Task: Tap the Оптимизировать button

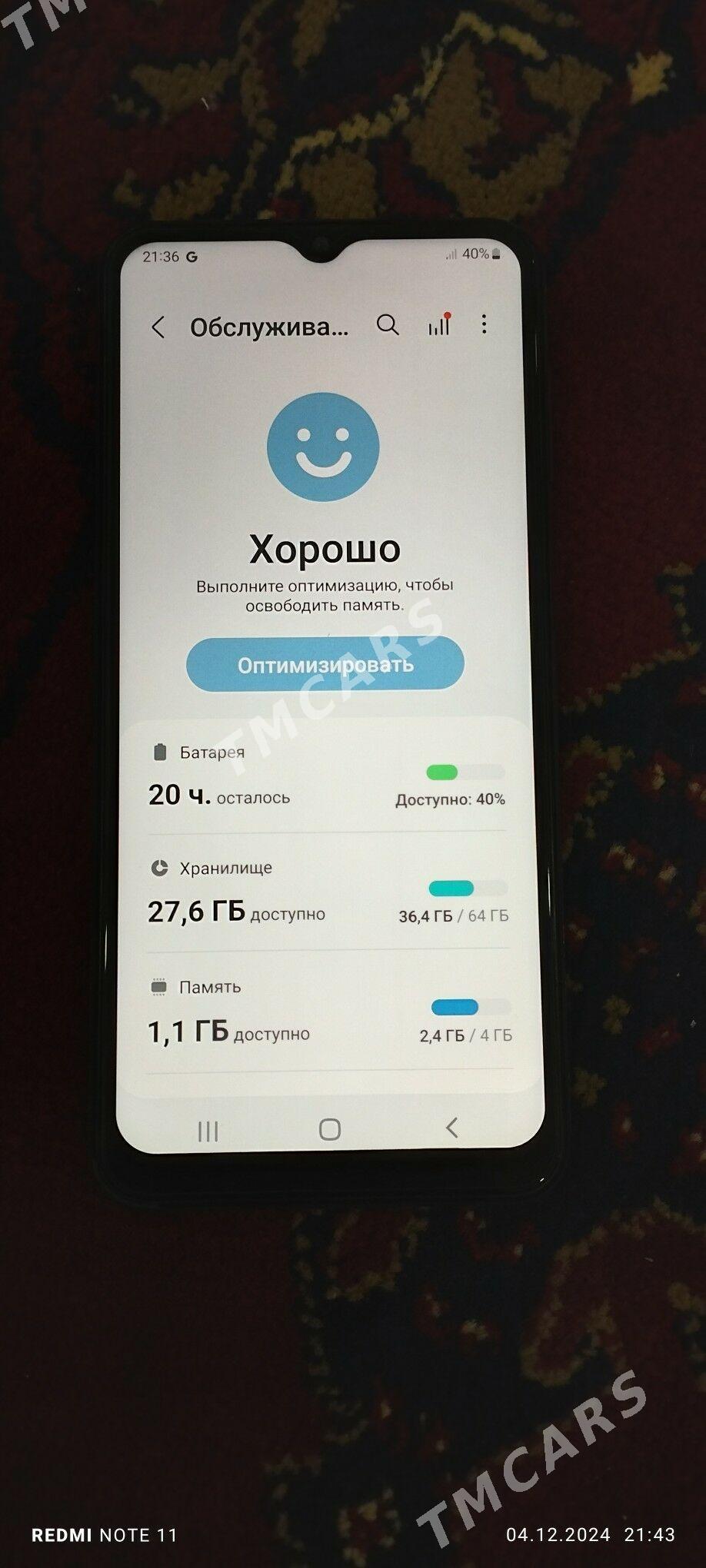Action: click(325, 664)
